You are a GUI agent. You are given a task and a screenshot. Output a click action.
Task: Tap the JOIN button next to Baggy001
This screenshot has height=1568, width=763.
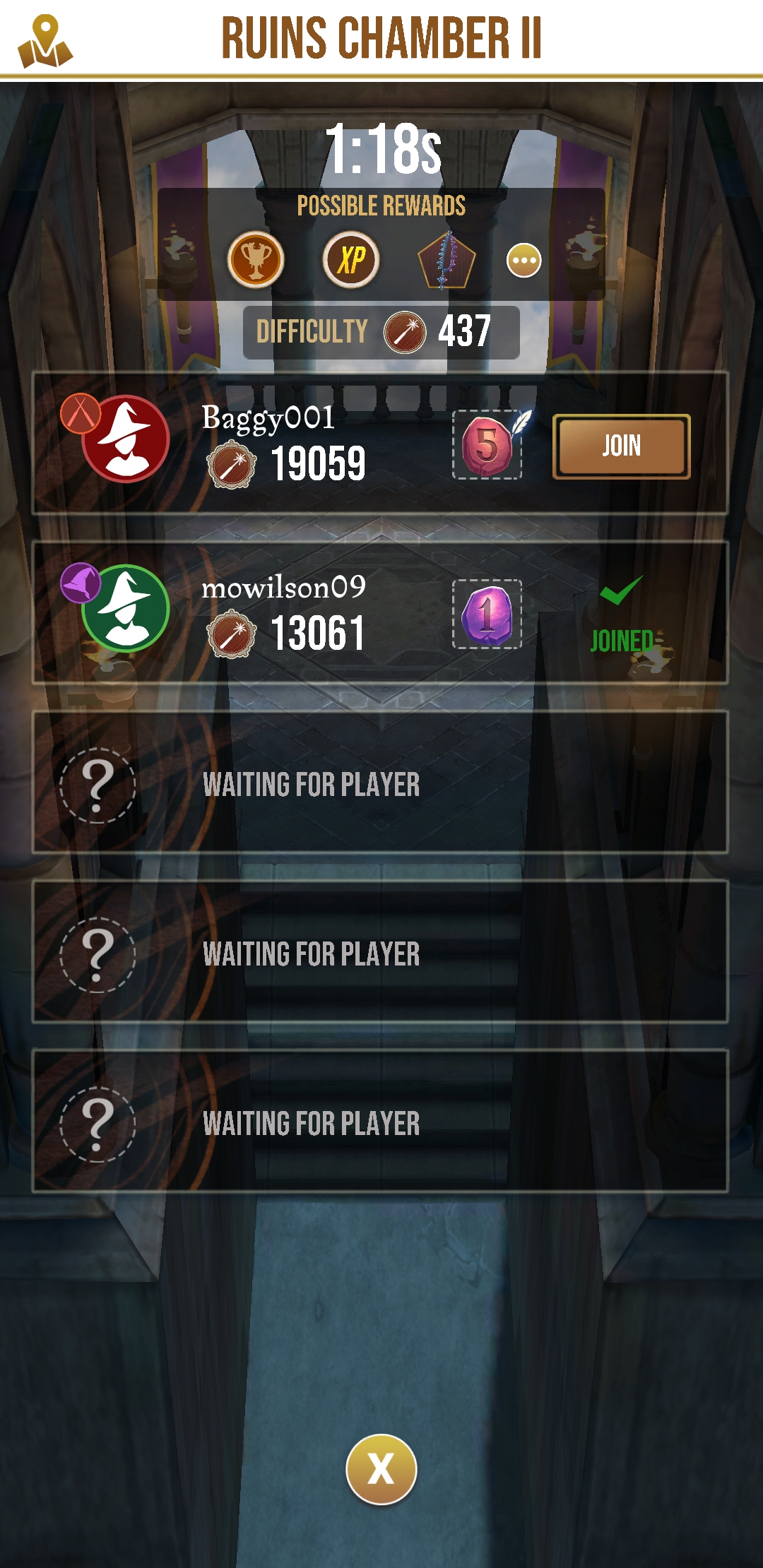pyautogui.click(x=621, y=446)
